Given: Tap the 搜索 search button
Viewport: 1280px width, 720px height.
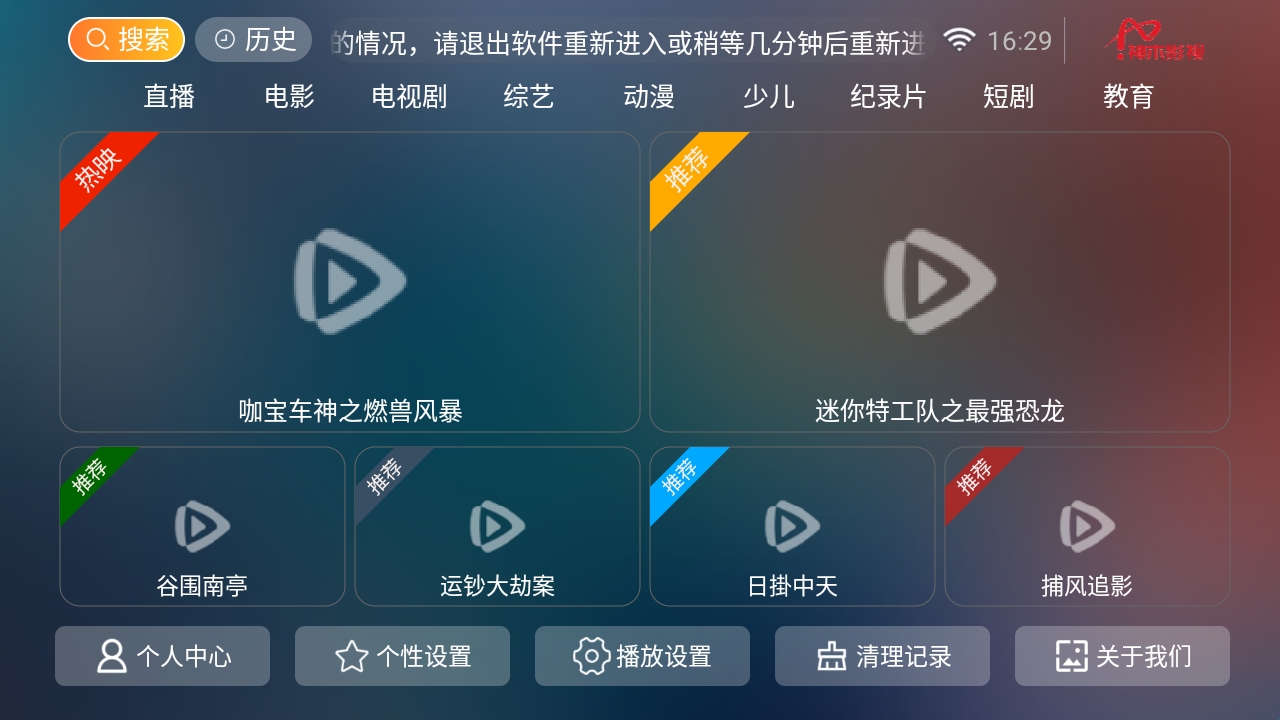Looking at the screenshot, I should tap(126, 40).
